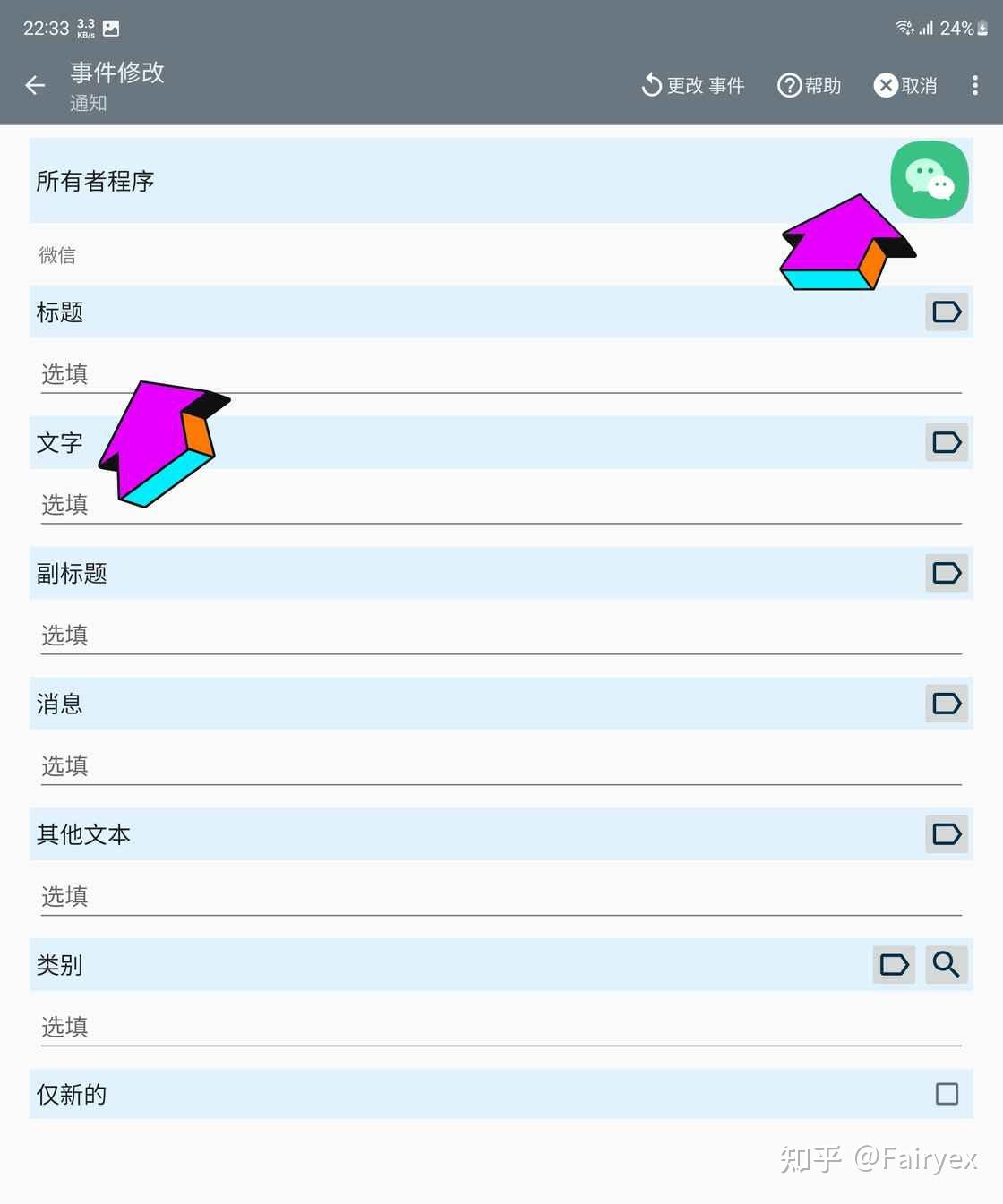Tap the battery indicator in status bar
The image size is (1003, 1204).
(982, 27)
